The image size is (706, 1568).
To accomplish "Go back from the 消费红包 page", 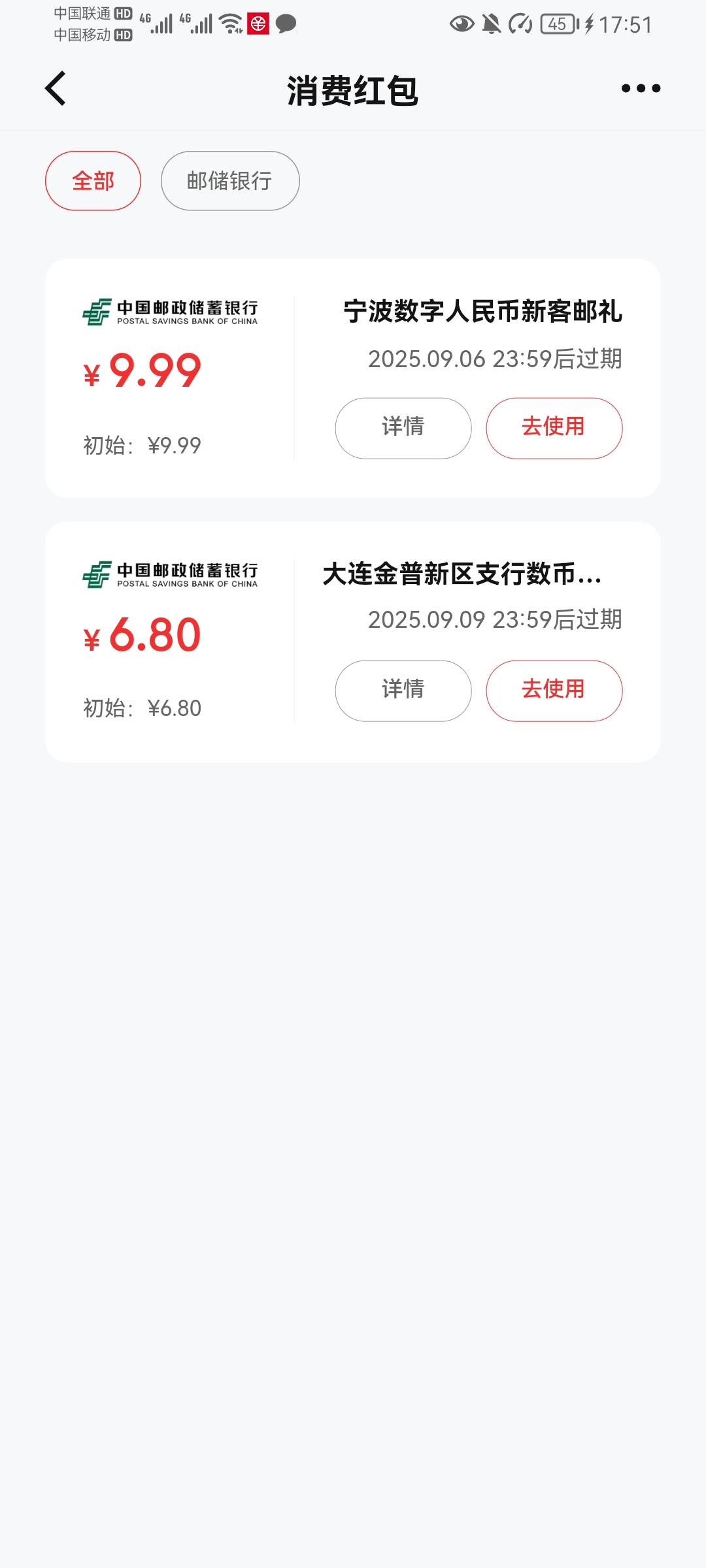I will (56, 88).
